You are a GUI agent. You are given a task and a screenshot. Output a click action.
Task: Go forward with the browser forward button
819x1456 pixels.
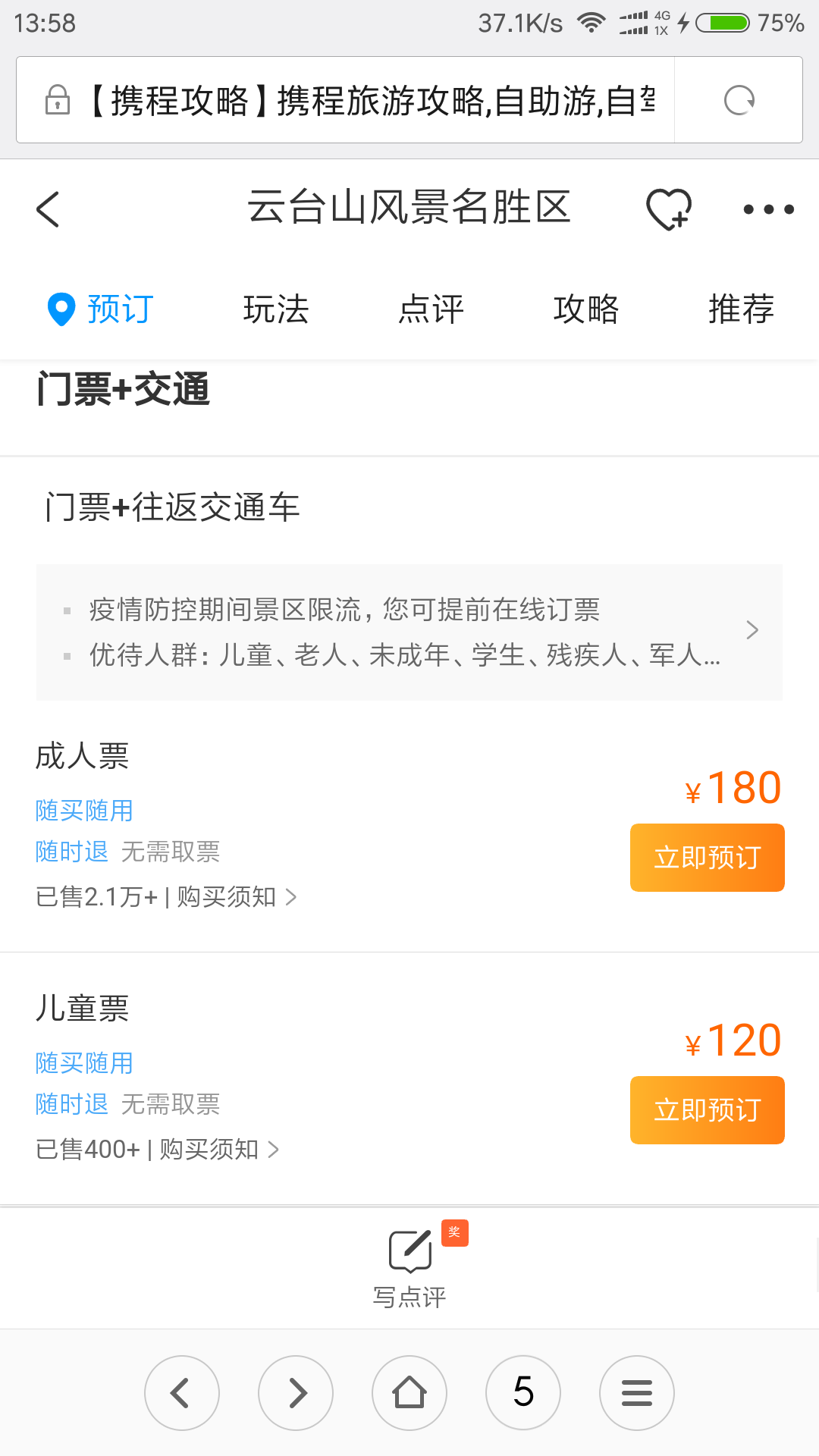[296, 1393]
